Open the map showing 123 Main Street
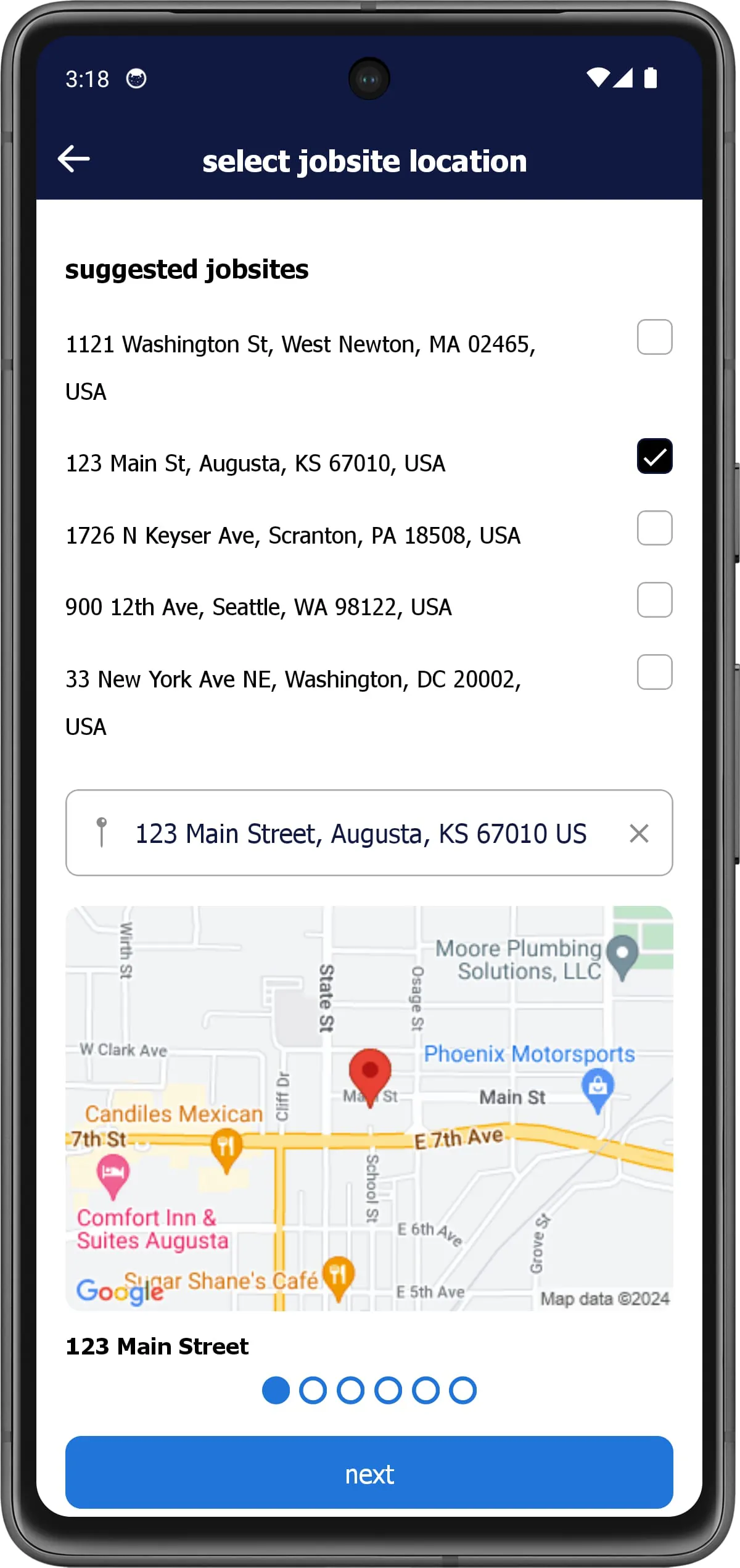 point(369,1108)
